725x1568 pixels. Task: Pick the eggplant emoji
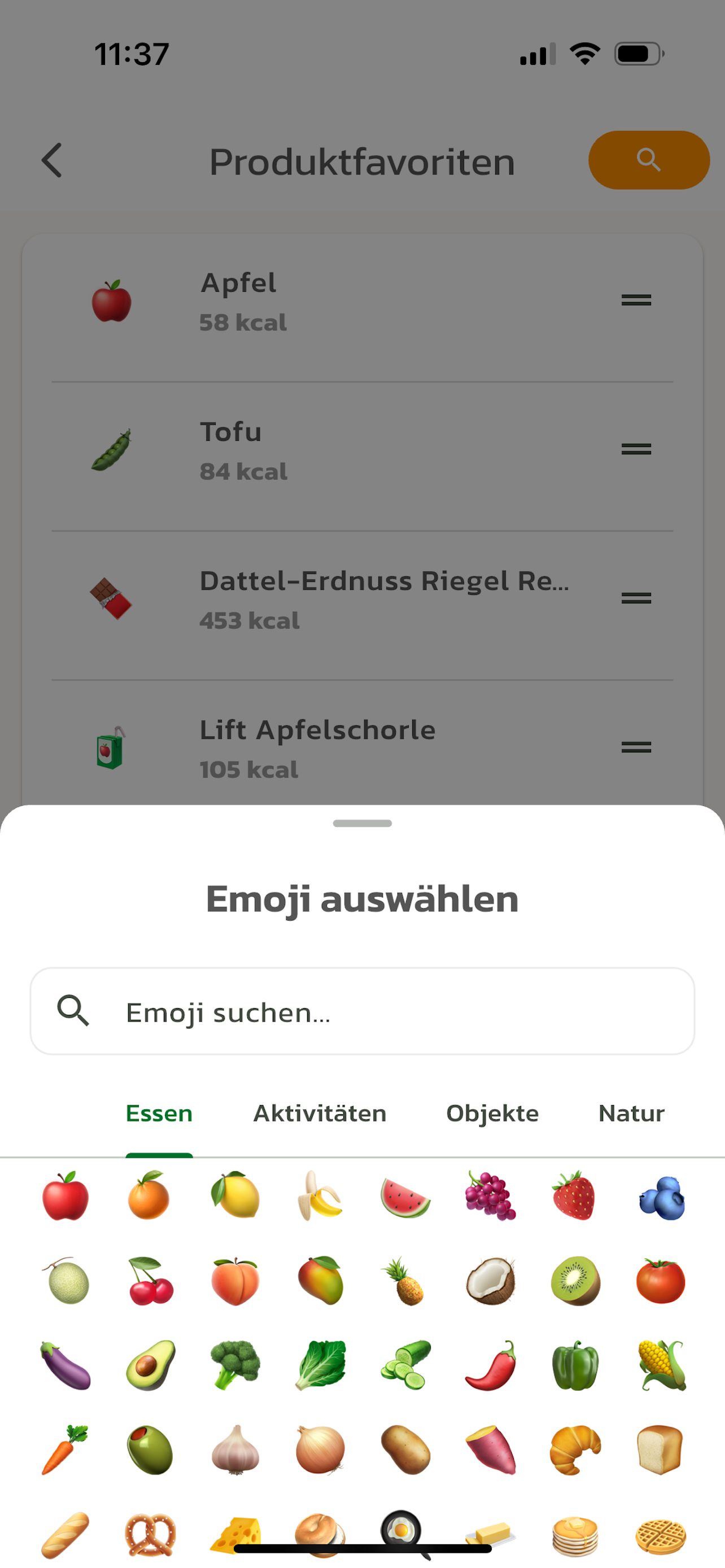[x=65, y=1365]
